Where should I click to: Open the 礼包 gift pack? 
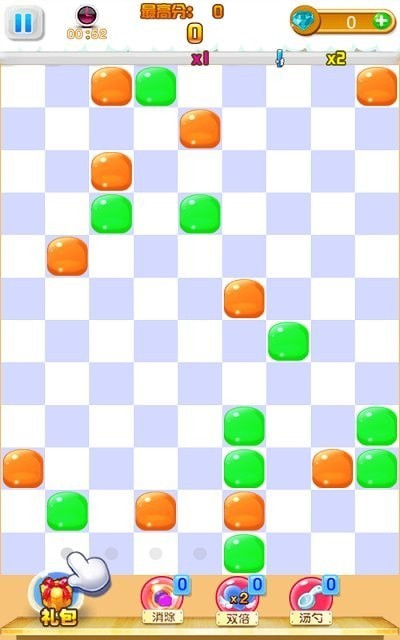pyautogui.click(x=56, y=601)
